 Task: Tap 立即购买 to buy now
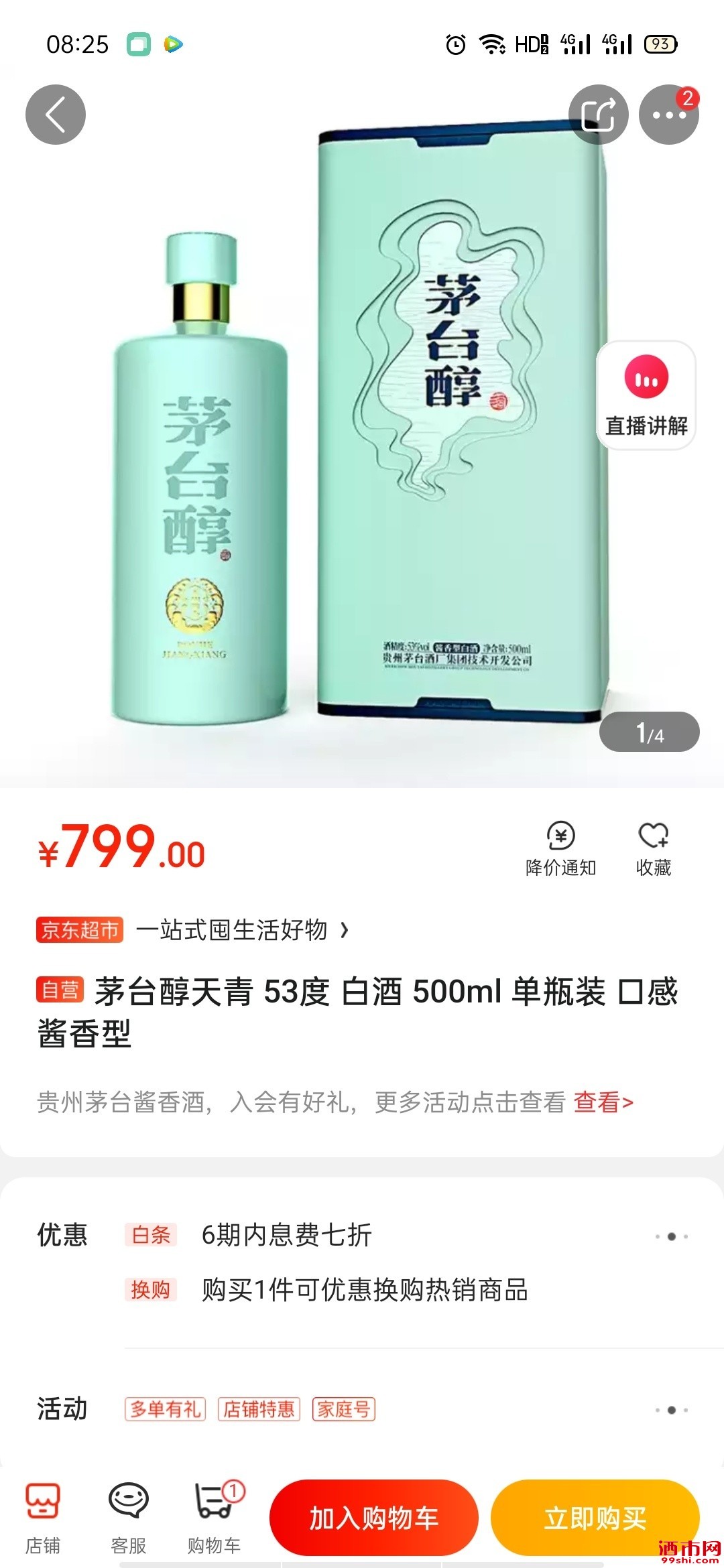(x=595, y=1518)
